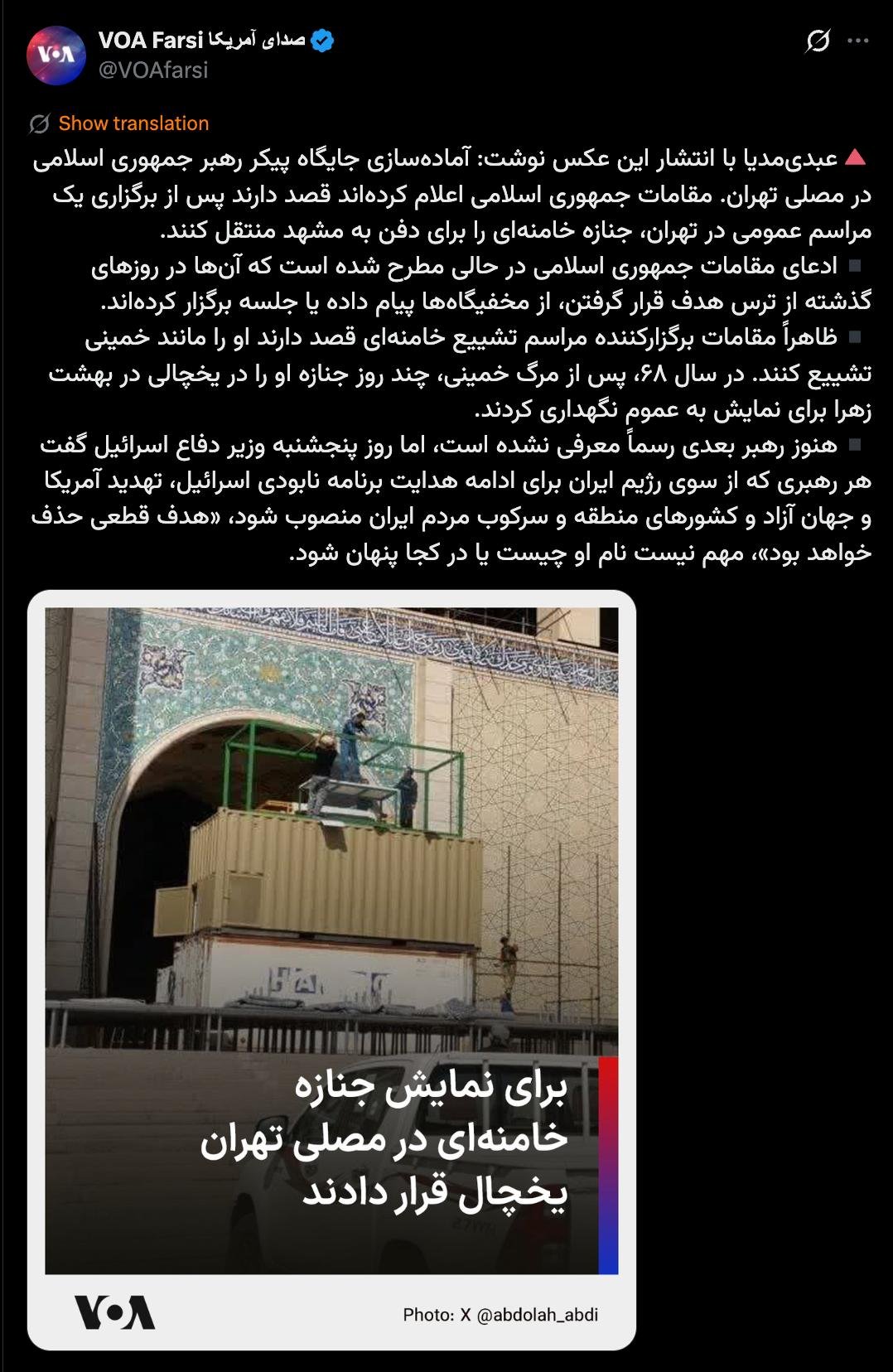Open the post overflow menu
The width and height of the screenshot is (893, 1372).
pyautogui.click(x=858, y=41)
